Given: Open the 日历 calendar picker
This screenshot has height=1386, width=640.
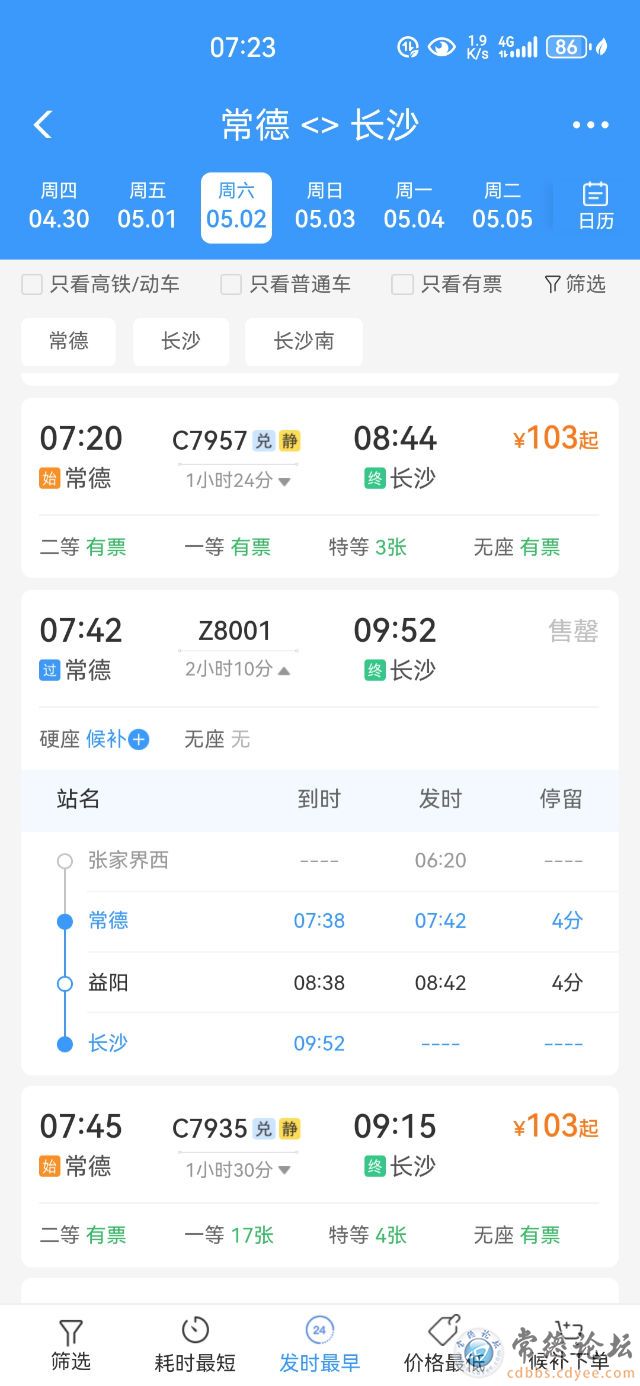Looking at the screenshot, I should 595,206.
